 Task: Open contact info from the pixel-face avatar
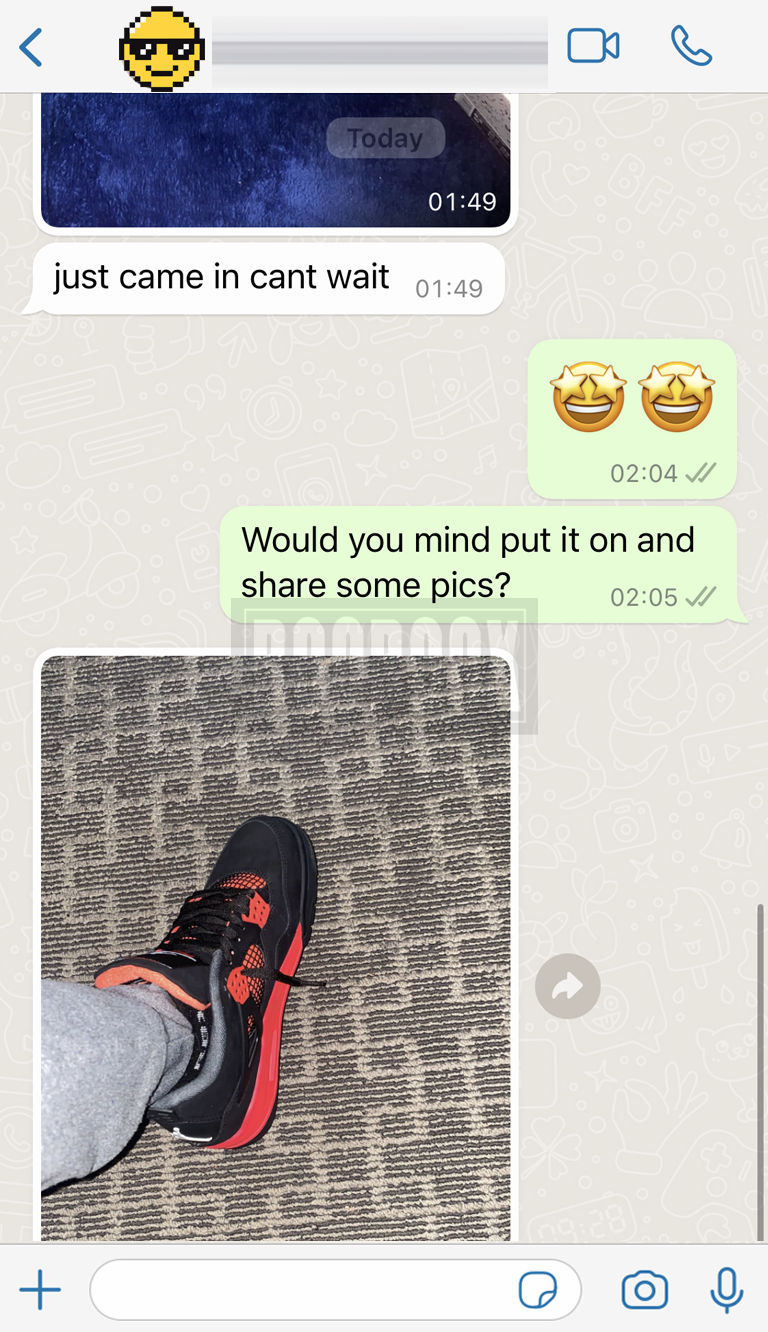(161, 47)
